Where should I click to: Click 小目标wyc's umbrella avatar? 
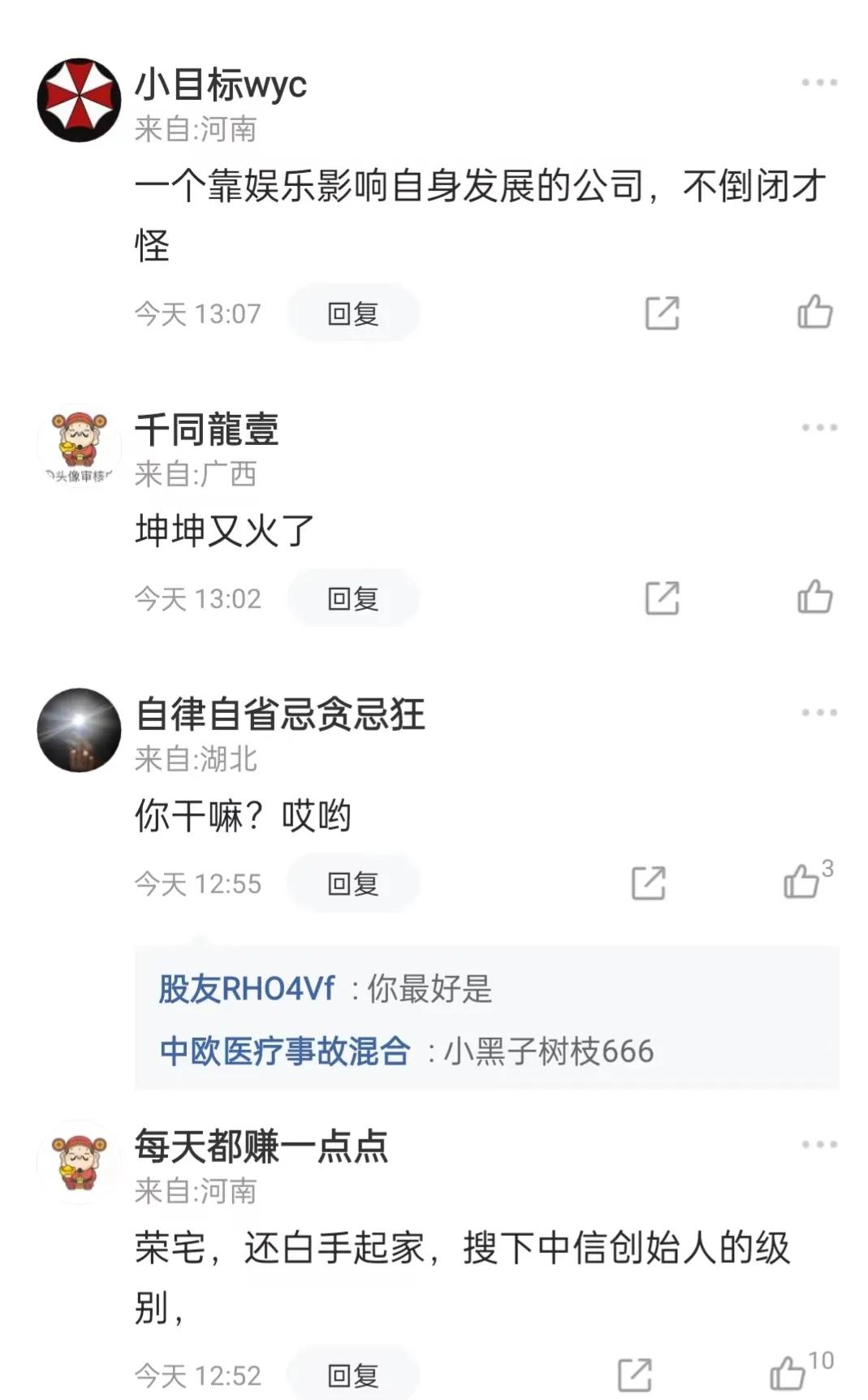tap(79, 99)
